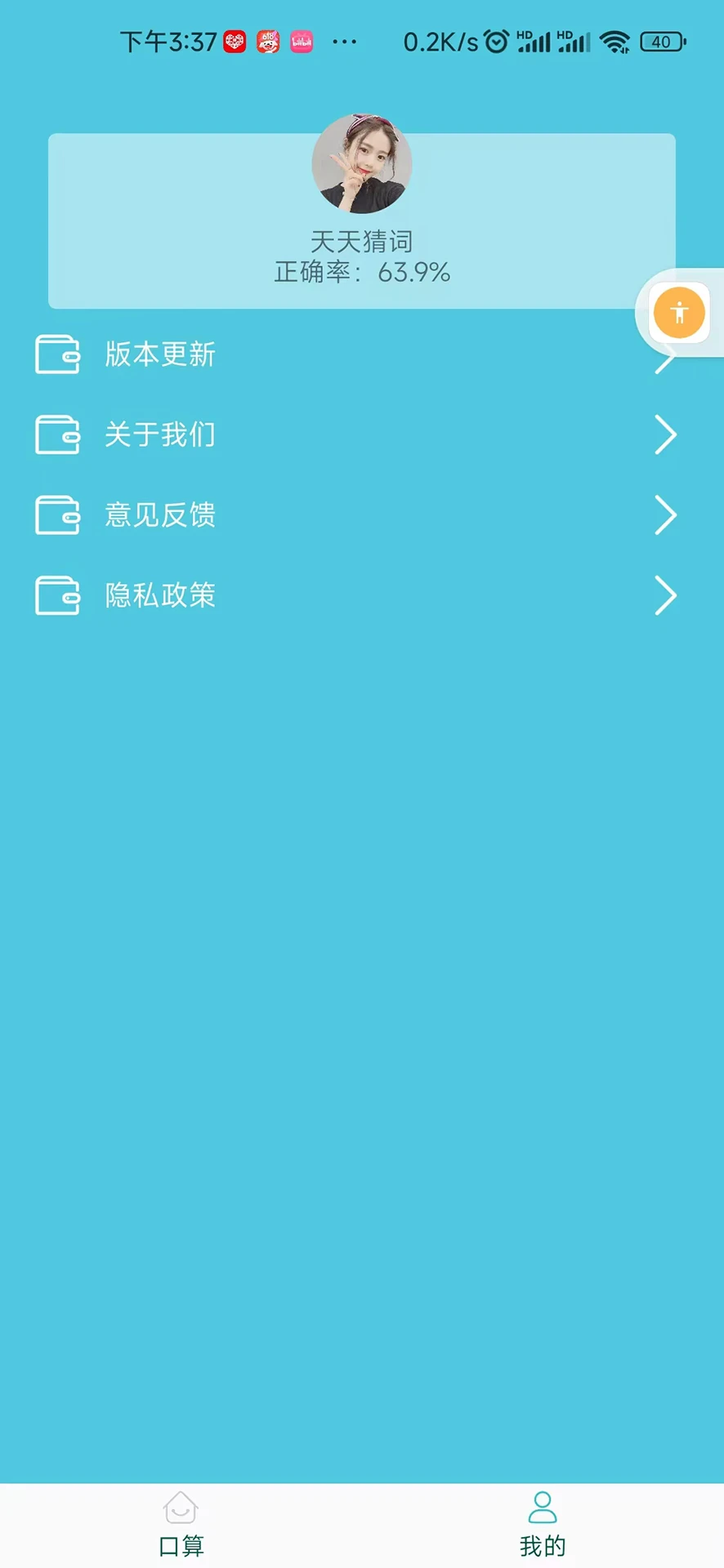Viewport: 724px width, 1568px height.
Task: View the 隐私政策 privacy policy
Action: (160, 595)
